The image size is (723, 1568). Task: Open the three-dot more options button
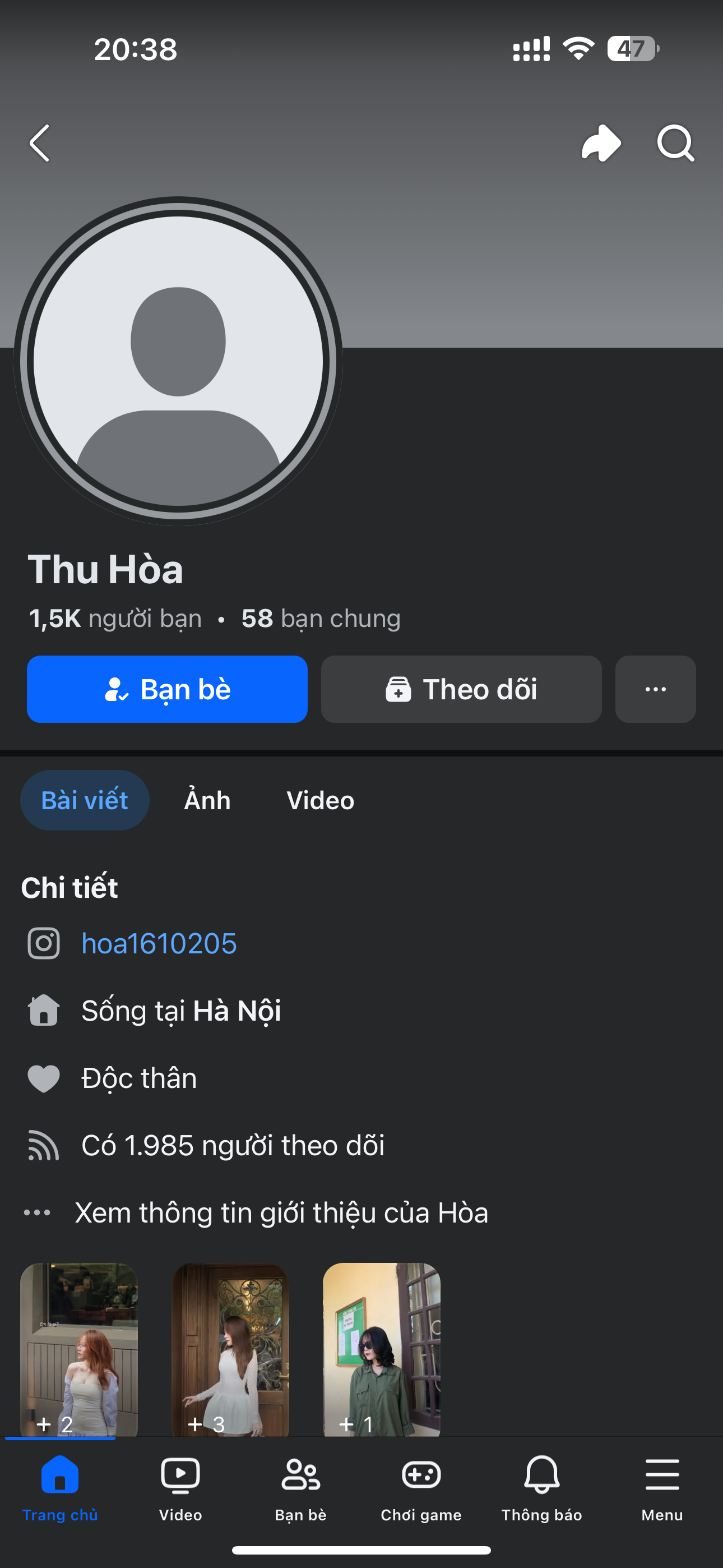click(x=655, y=689)
